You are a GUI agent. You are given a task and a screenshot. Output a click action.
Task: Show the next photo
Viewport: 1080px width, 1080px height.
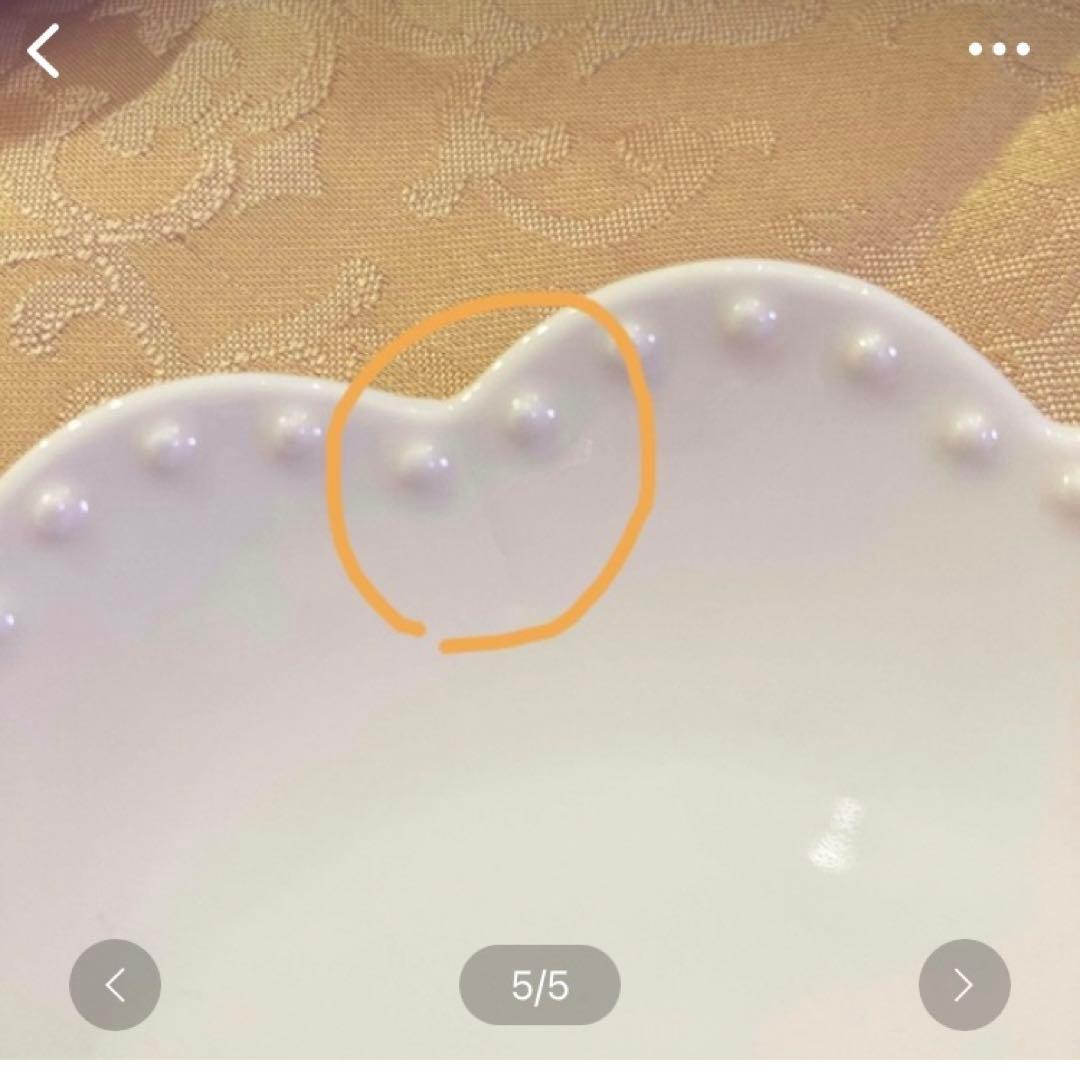[964, 985]
